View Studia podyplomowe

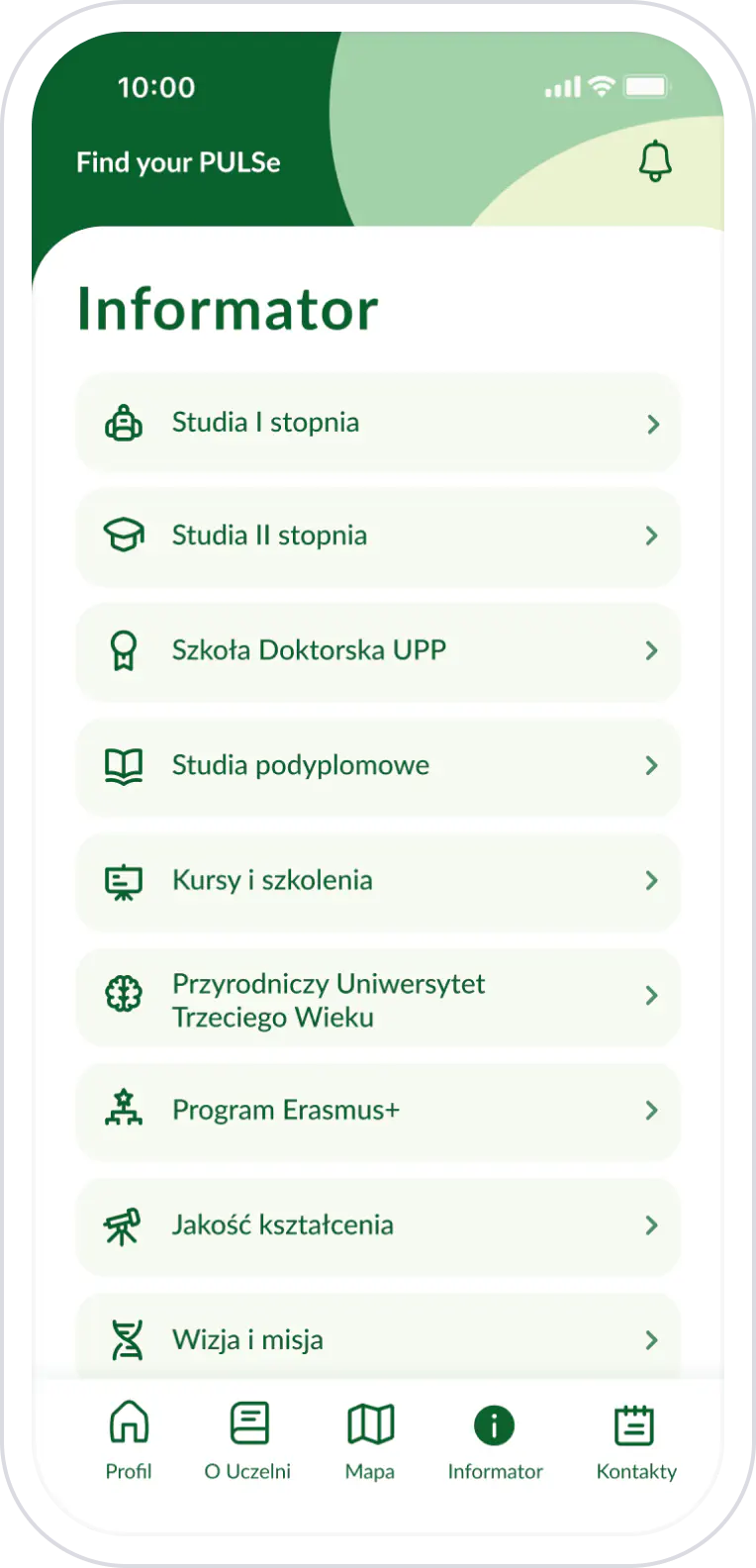coord(378,766)
